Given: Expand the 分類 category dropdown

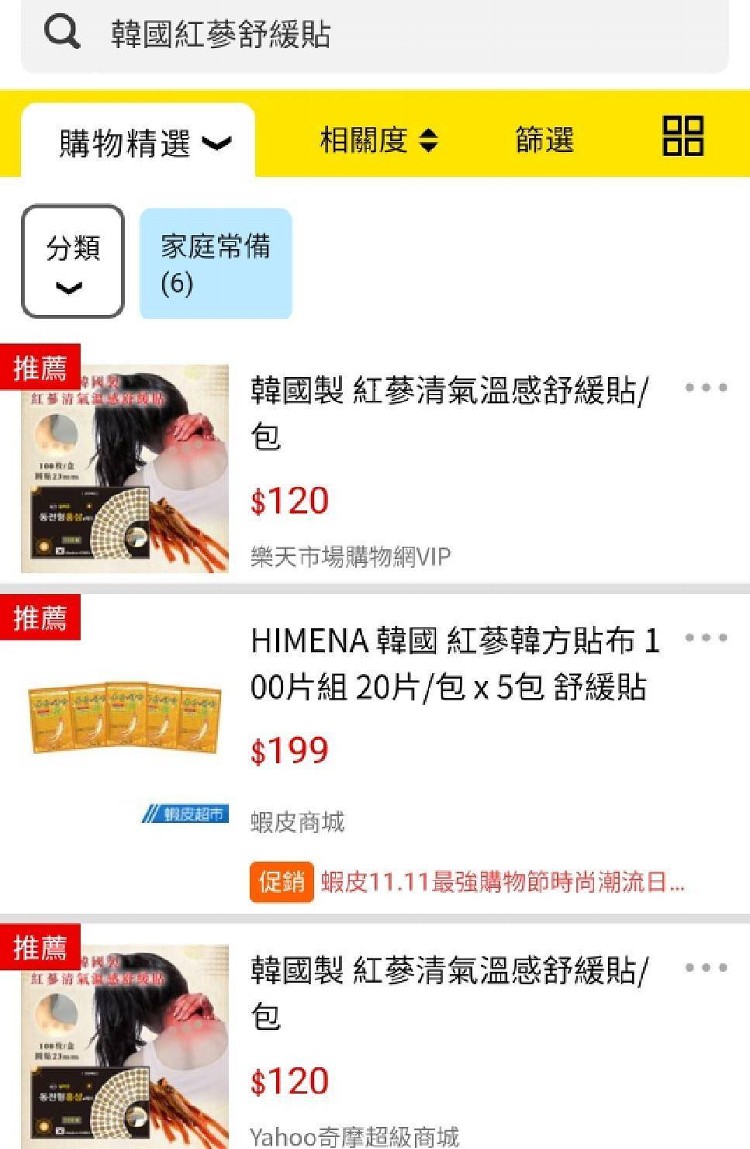Looking at the screenshot, I should tap(73, 262).
